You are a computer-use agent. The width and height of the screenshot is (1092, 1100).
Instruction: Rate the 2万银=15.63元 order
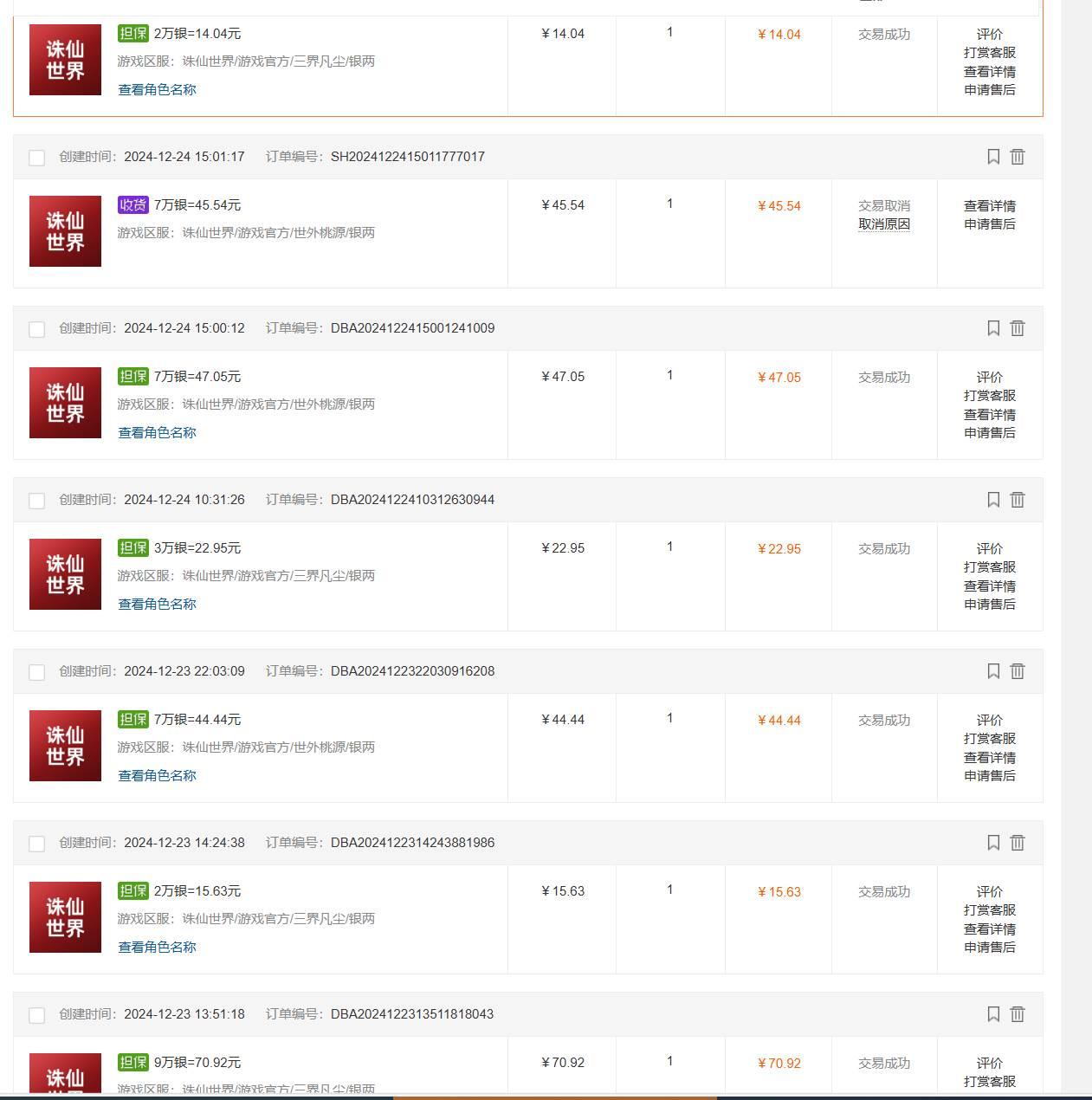pos(989,891)
